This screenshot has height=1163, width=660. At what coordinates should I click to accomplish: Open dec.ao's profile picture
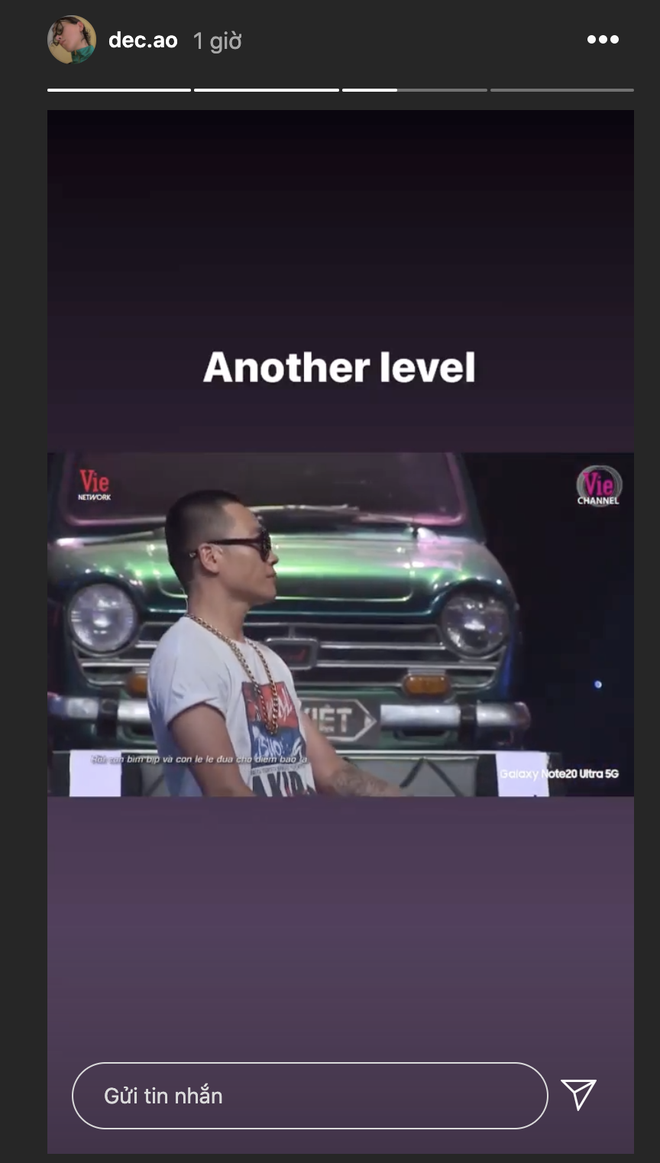pos(71,40)
